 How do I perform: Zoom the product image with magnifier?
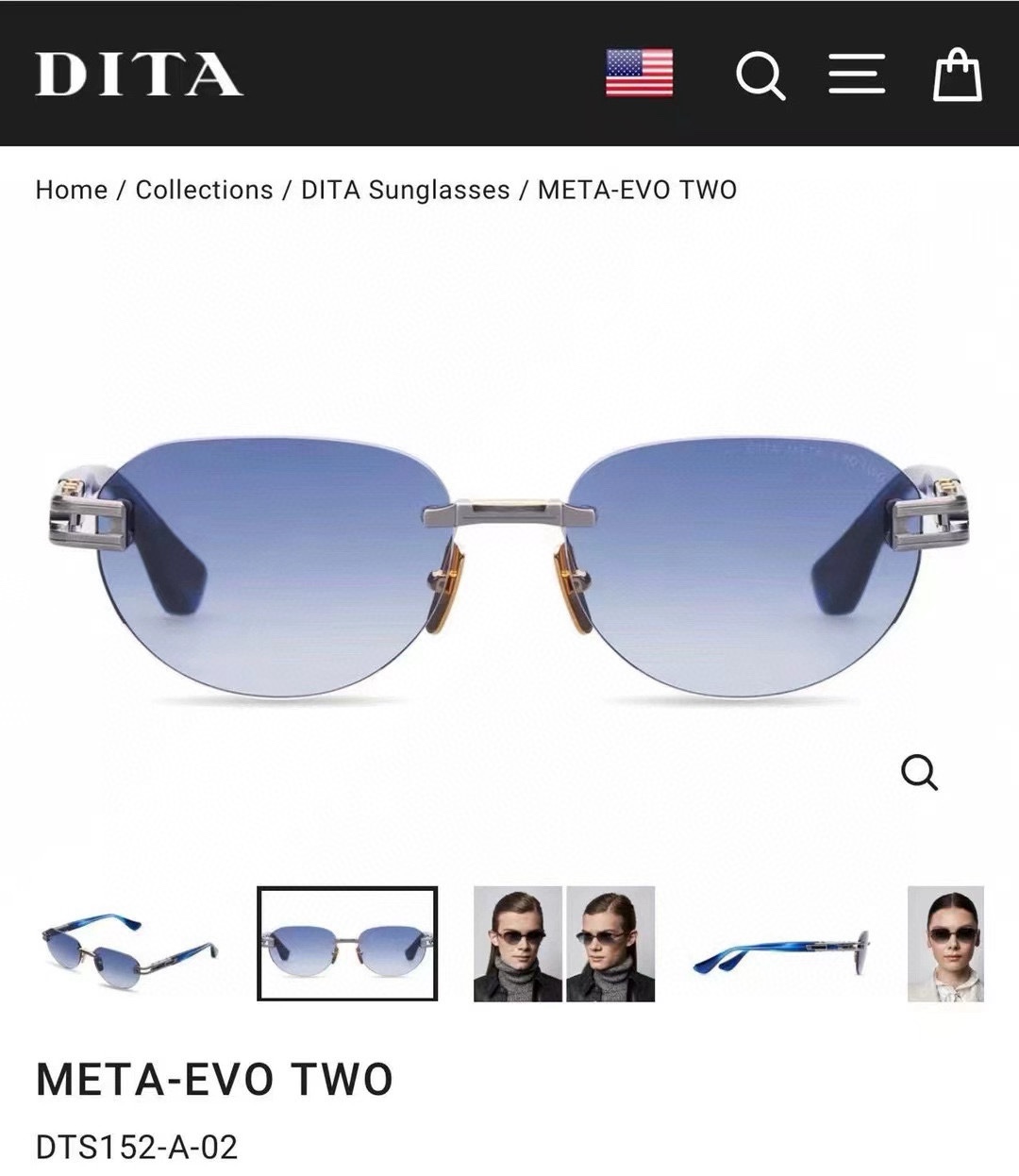[919, 772]
